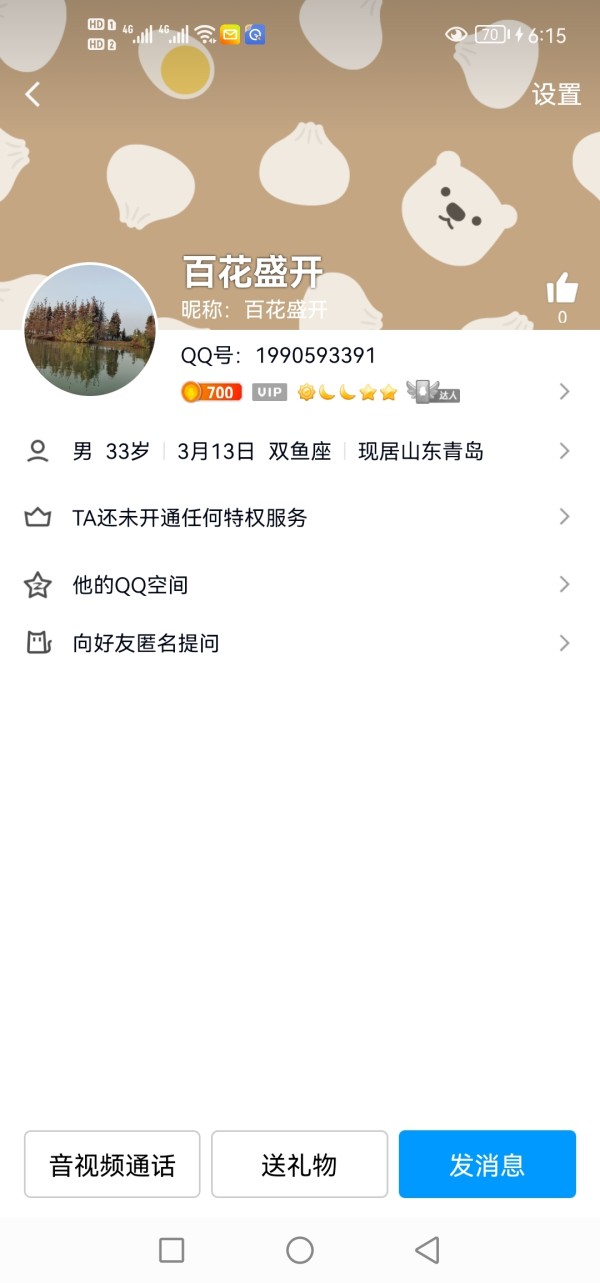Open the recent apps overview
Image resolution: width=600 pixels, height=1283 pixels.
(x=172, y=1250)
